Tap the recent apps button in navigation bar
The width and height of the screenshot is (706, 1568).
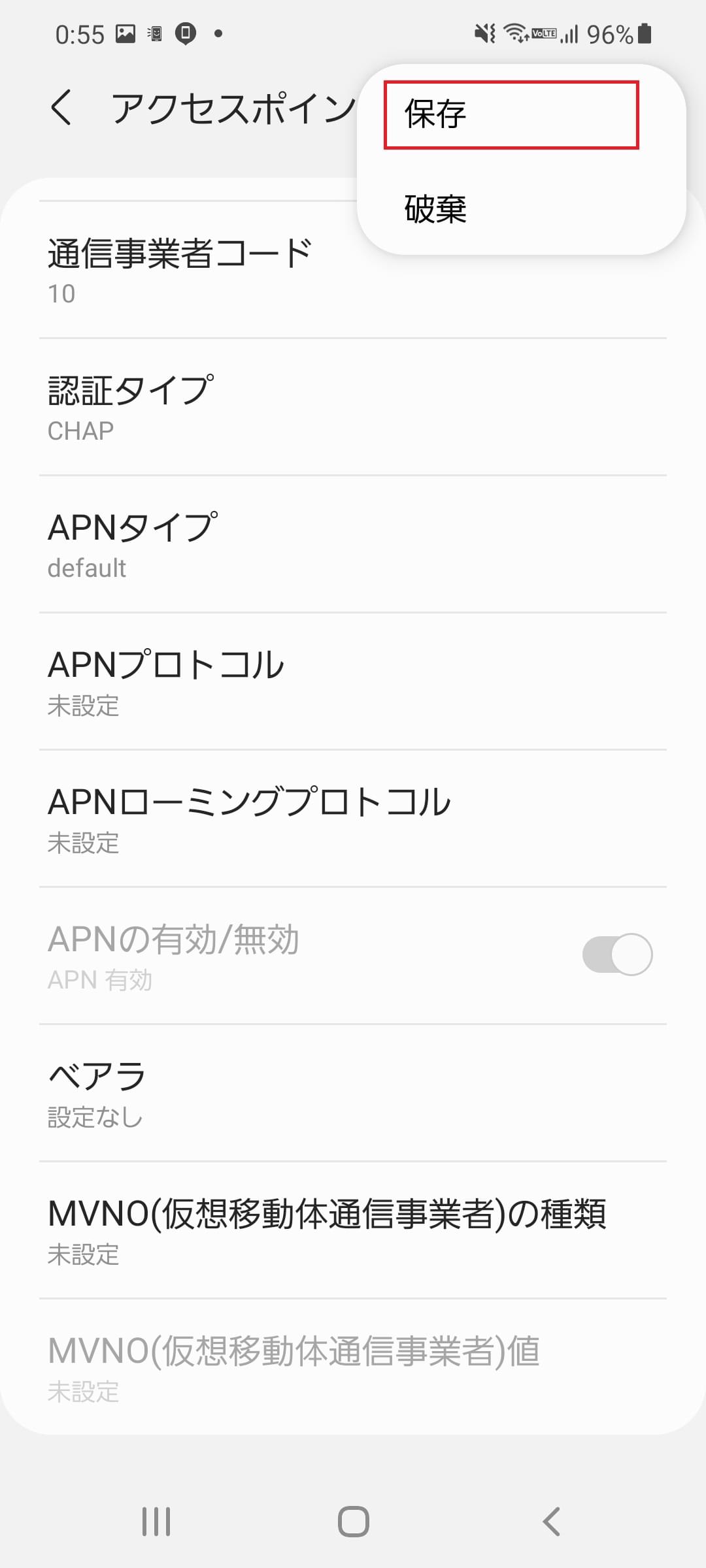pyautogui.click(x=156, y=1520)
